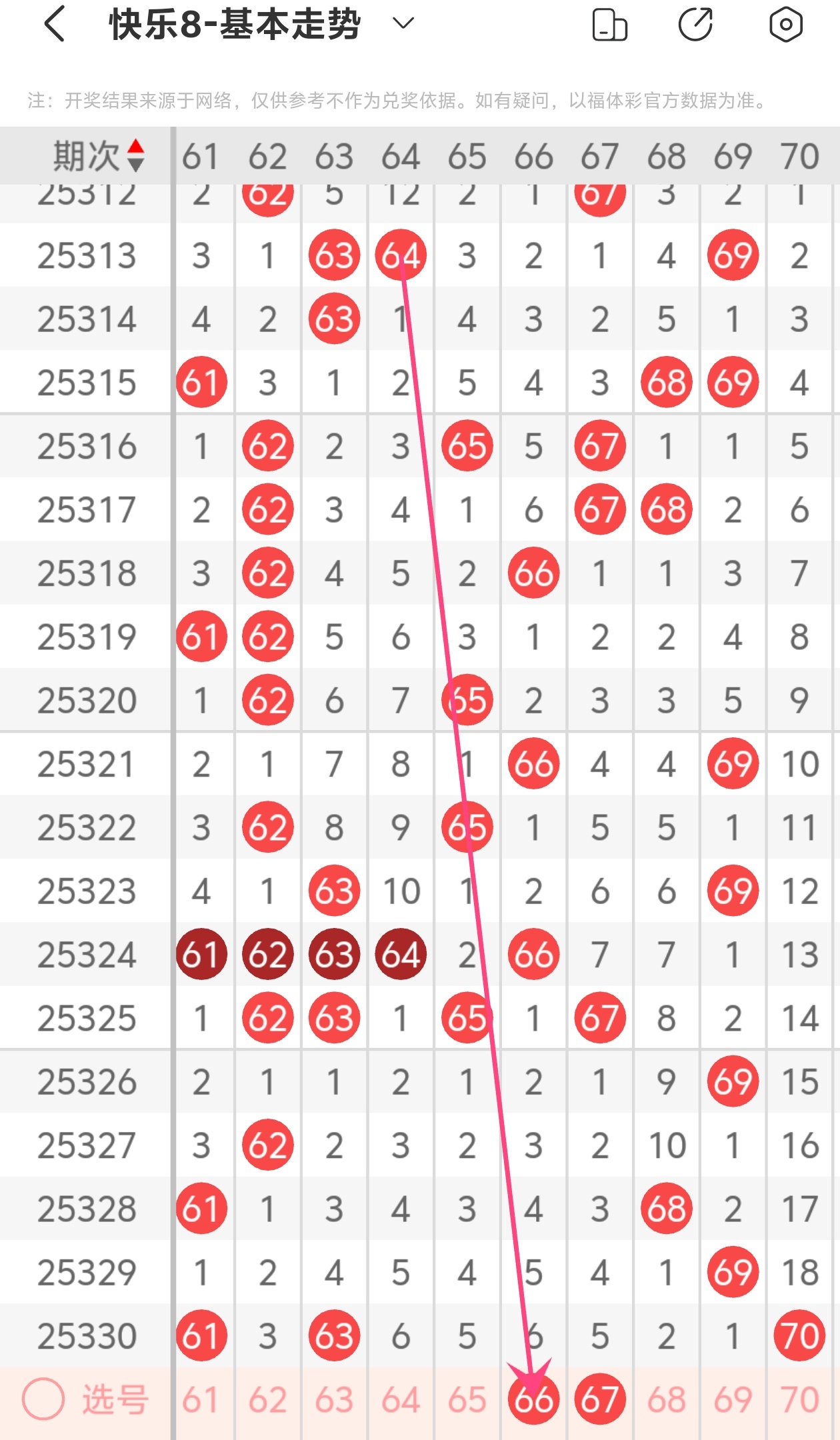
Task: Pick number 68 in the 选号 row
Action: (667, 1399)
